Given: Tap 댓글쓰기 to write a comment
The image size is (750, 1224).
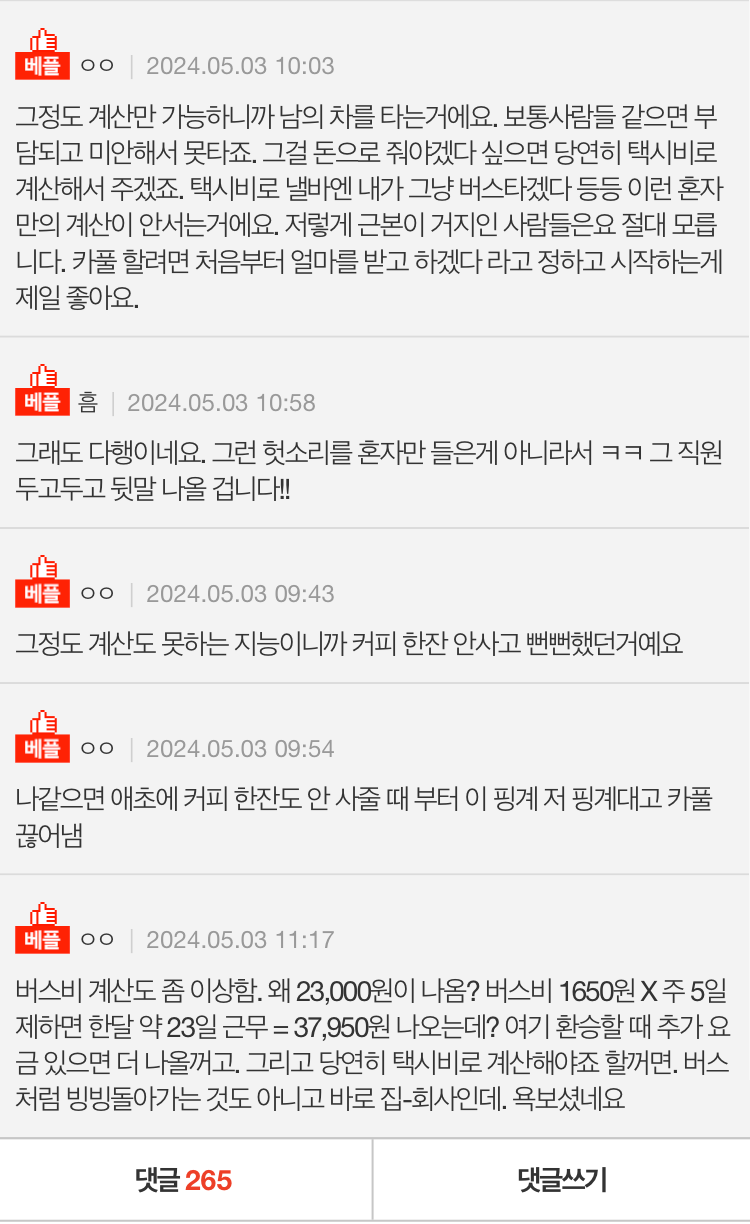Looking at the screenshot, I should tap(562, 1180).
